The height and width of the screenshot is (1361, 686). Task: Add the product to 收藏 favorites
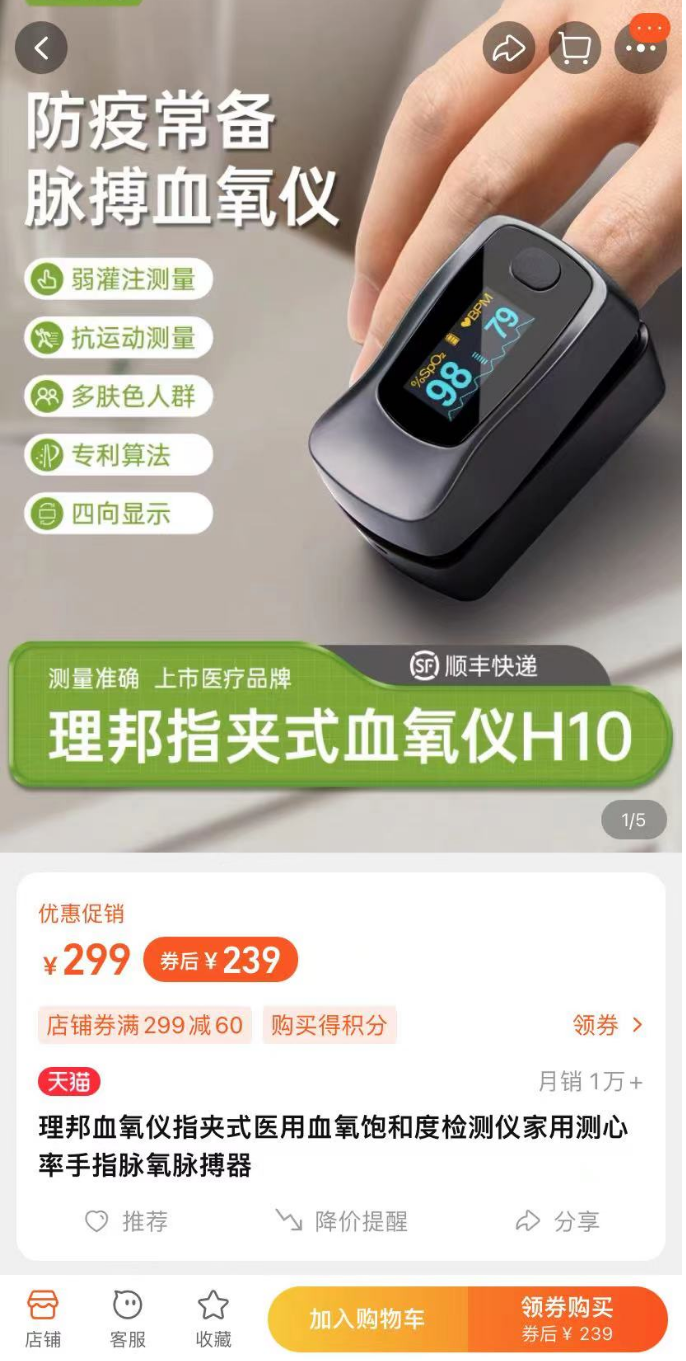pos(213,1318)
